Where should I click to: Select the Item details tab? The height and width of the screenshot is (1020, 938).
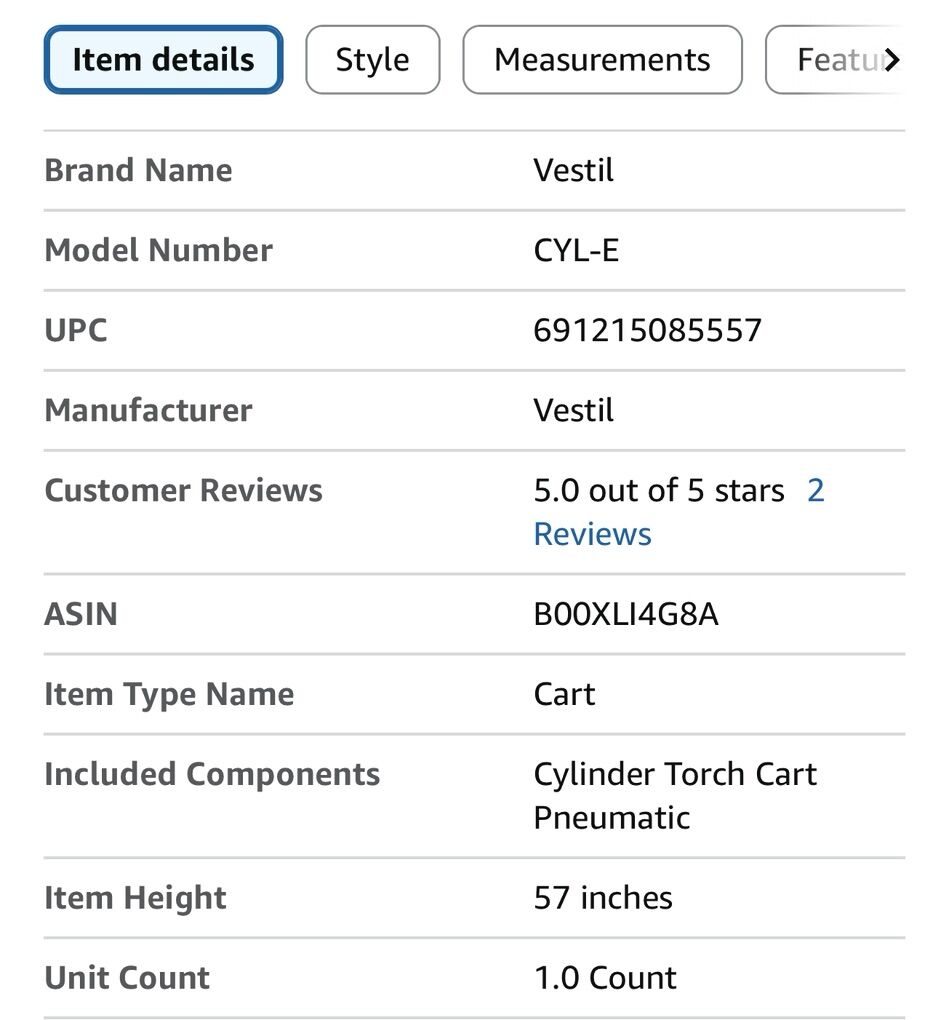163,60
